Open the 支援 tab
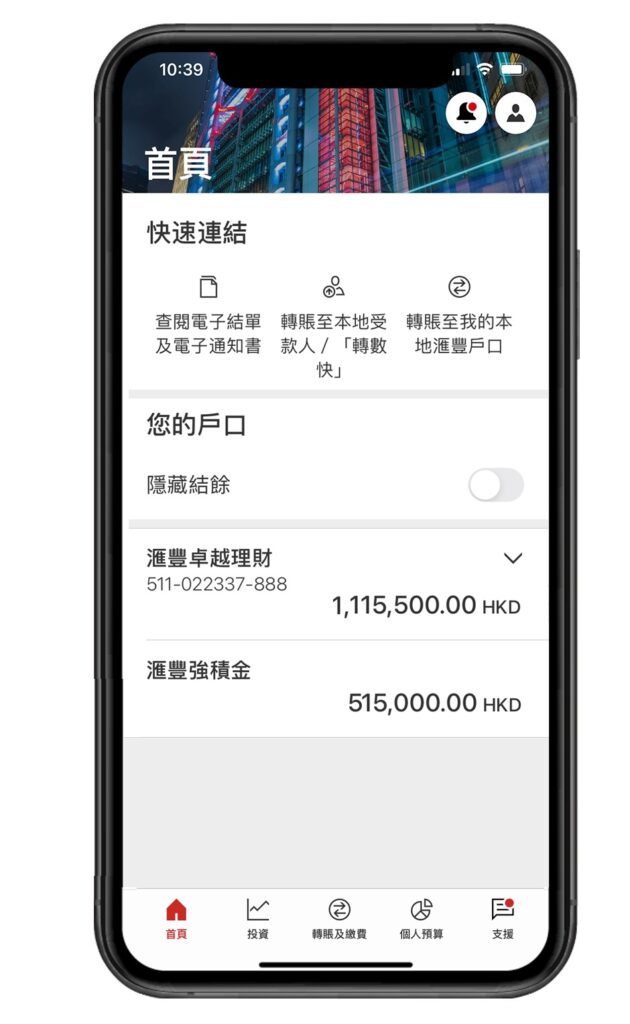 pyautogui.click(x=503, y=919)
